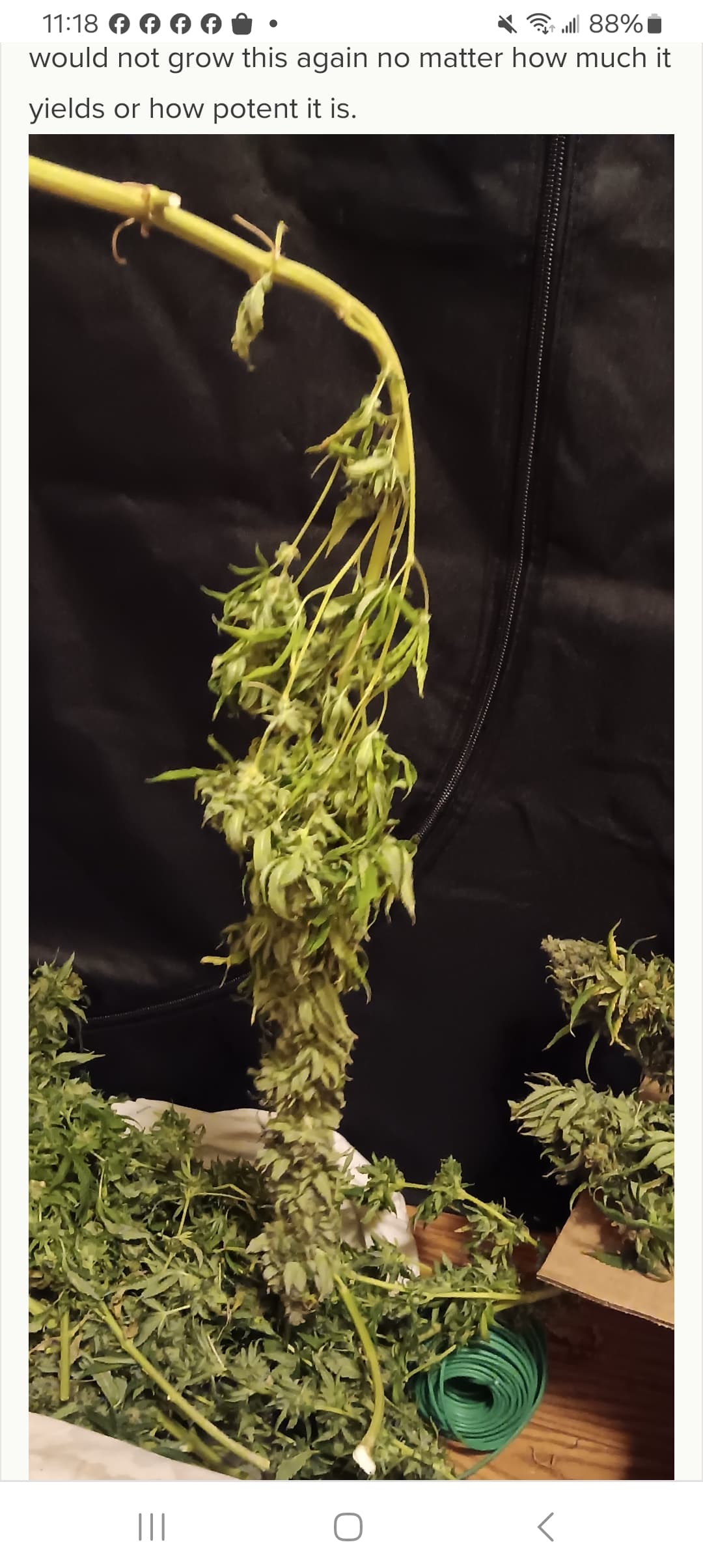Screen dimensions: 703x1568
Task: Show recent apps
Action: 152,1526
